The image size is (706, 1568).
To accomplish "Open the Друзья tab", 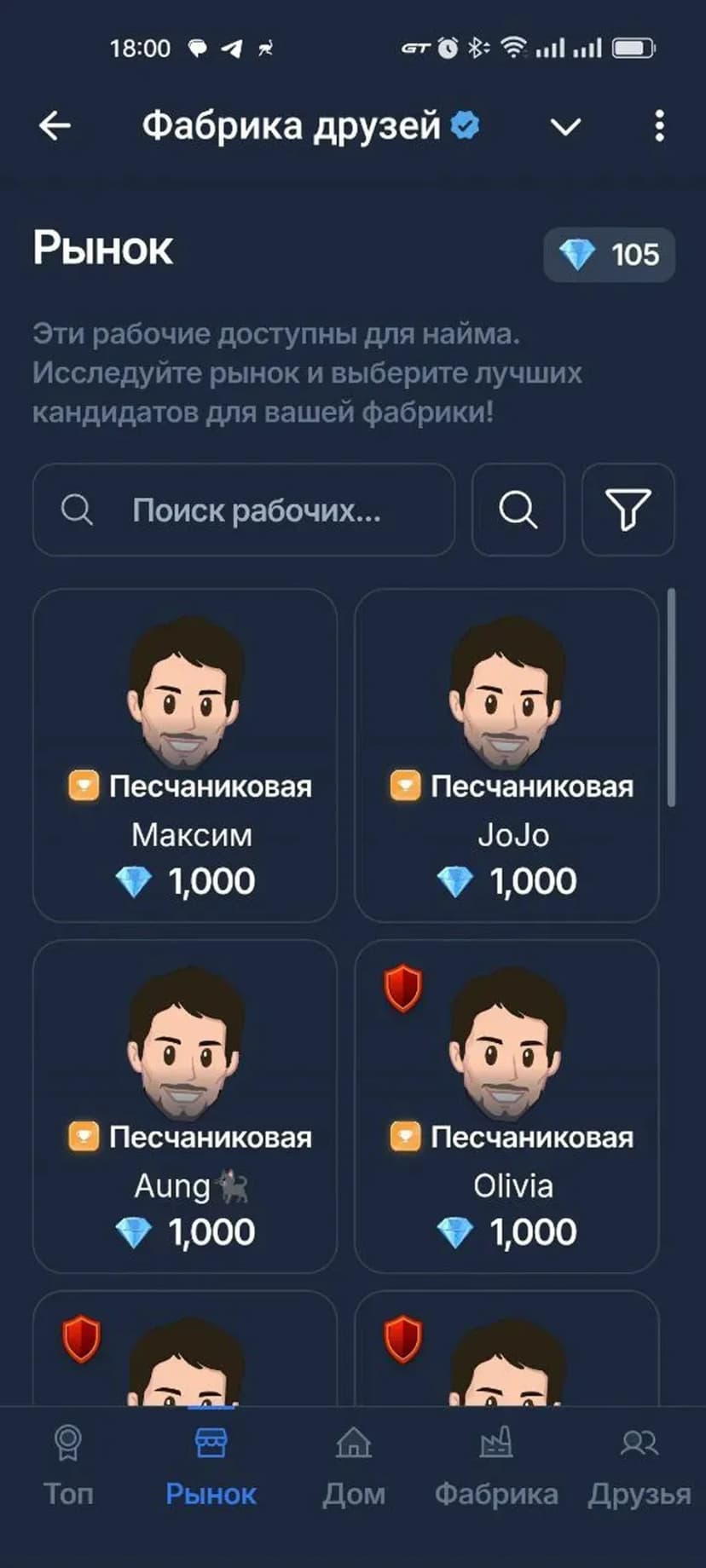I will click(x=639, y=1464).
